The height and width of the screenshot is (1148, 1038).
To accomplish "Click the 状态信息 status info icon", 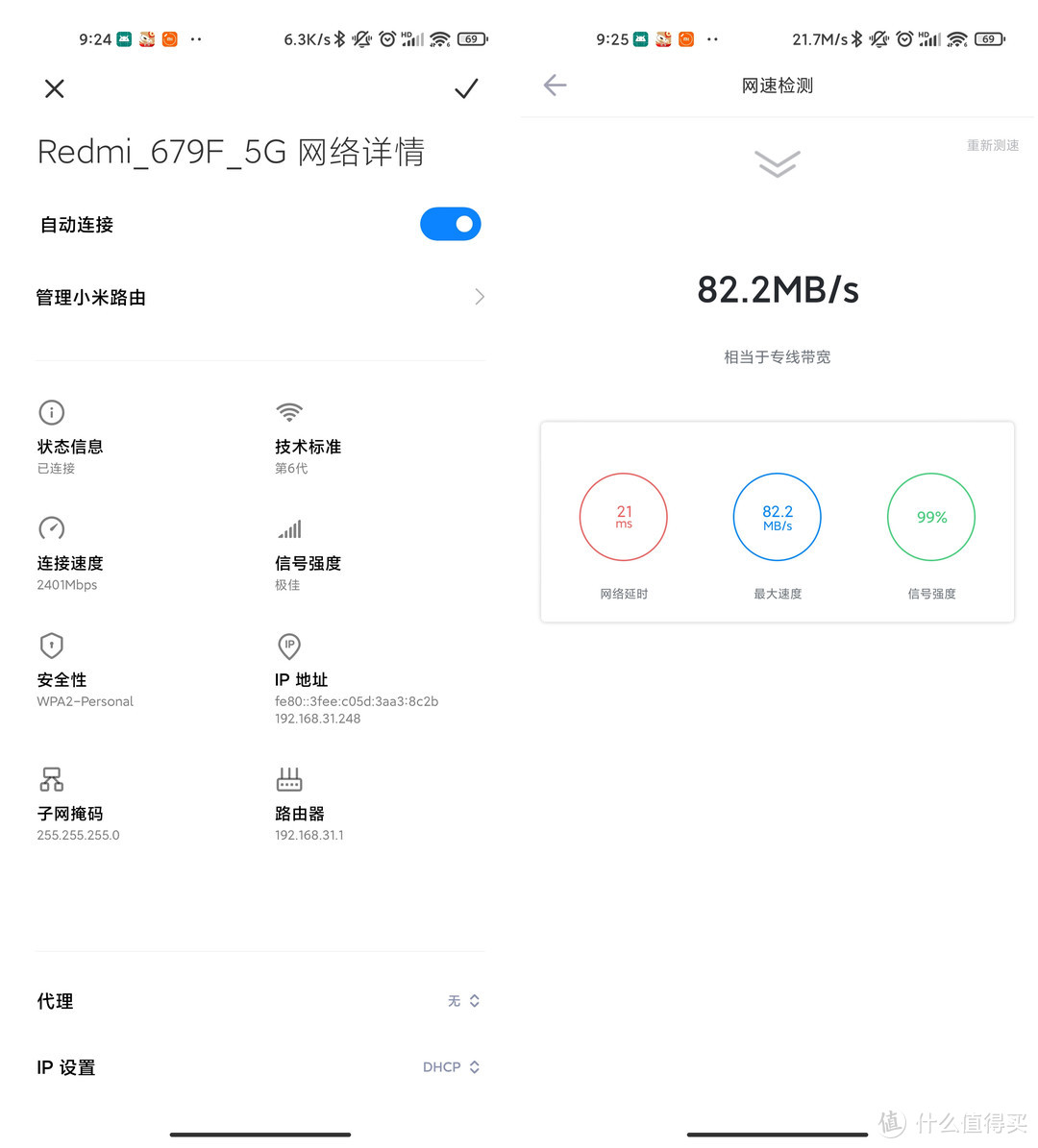I will tap(51, 411).
